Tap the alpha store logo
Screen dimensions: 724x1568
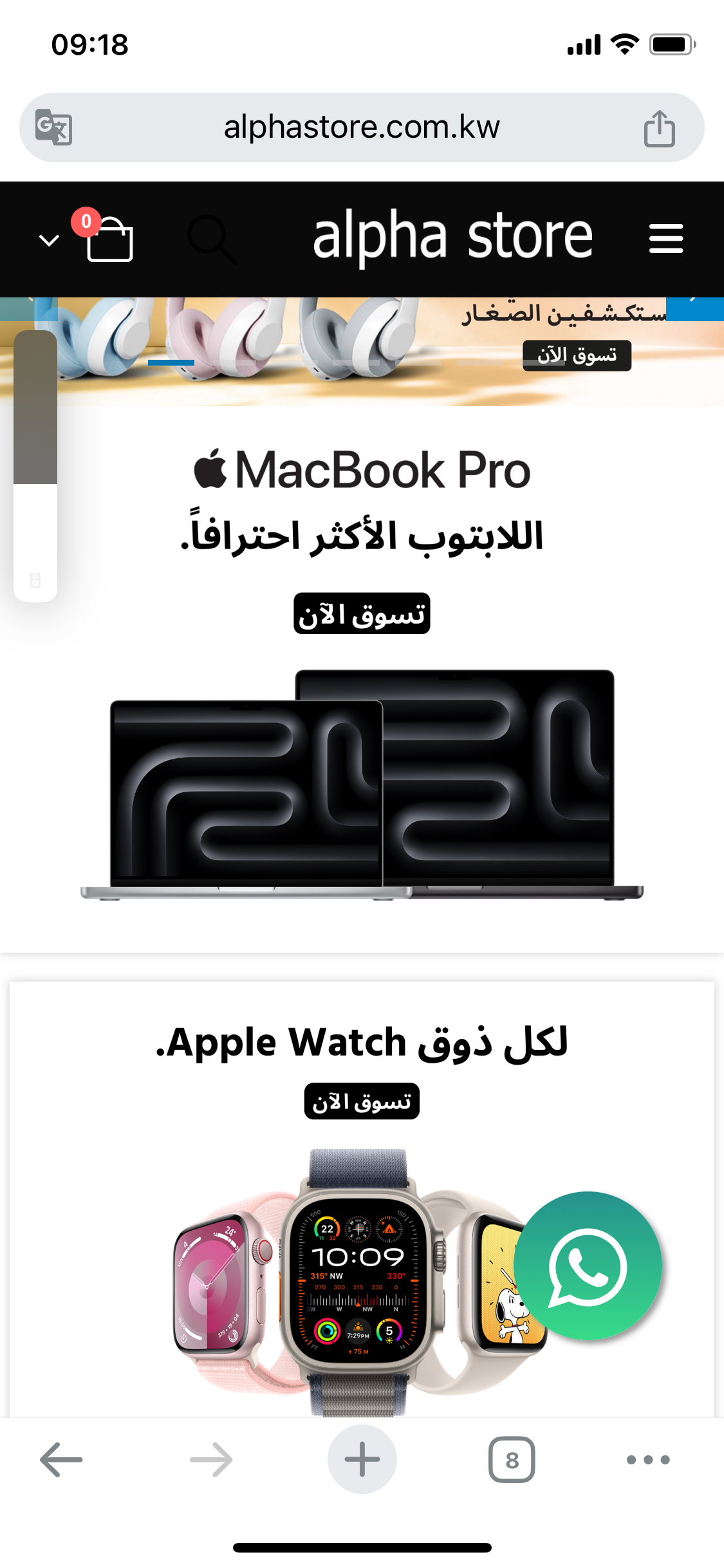pos(452,237)
